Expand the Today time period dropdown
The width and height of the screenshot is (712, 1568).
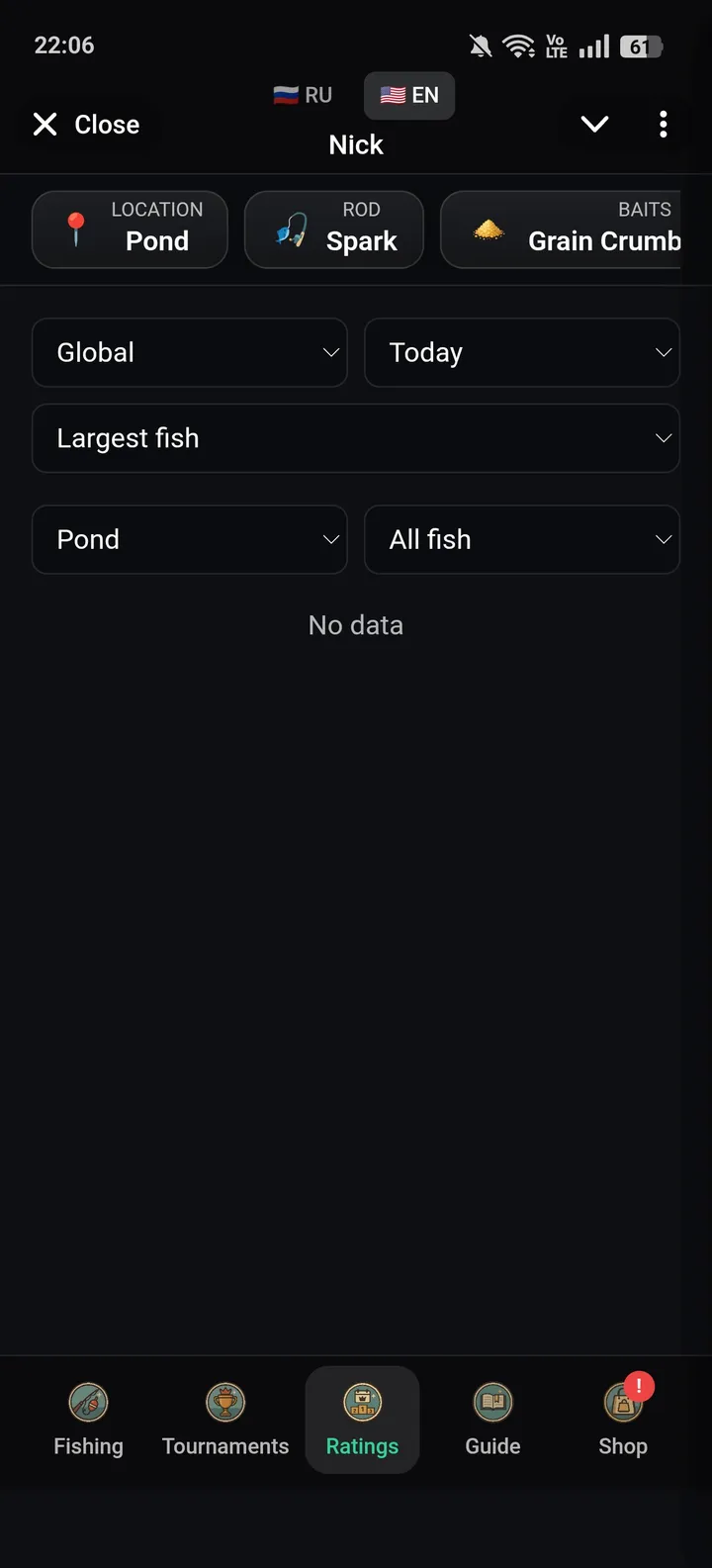(522, 352)
